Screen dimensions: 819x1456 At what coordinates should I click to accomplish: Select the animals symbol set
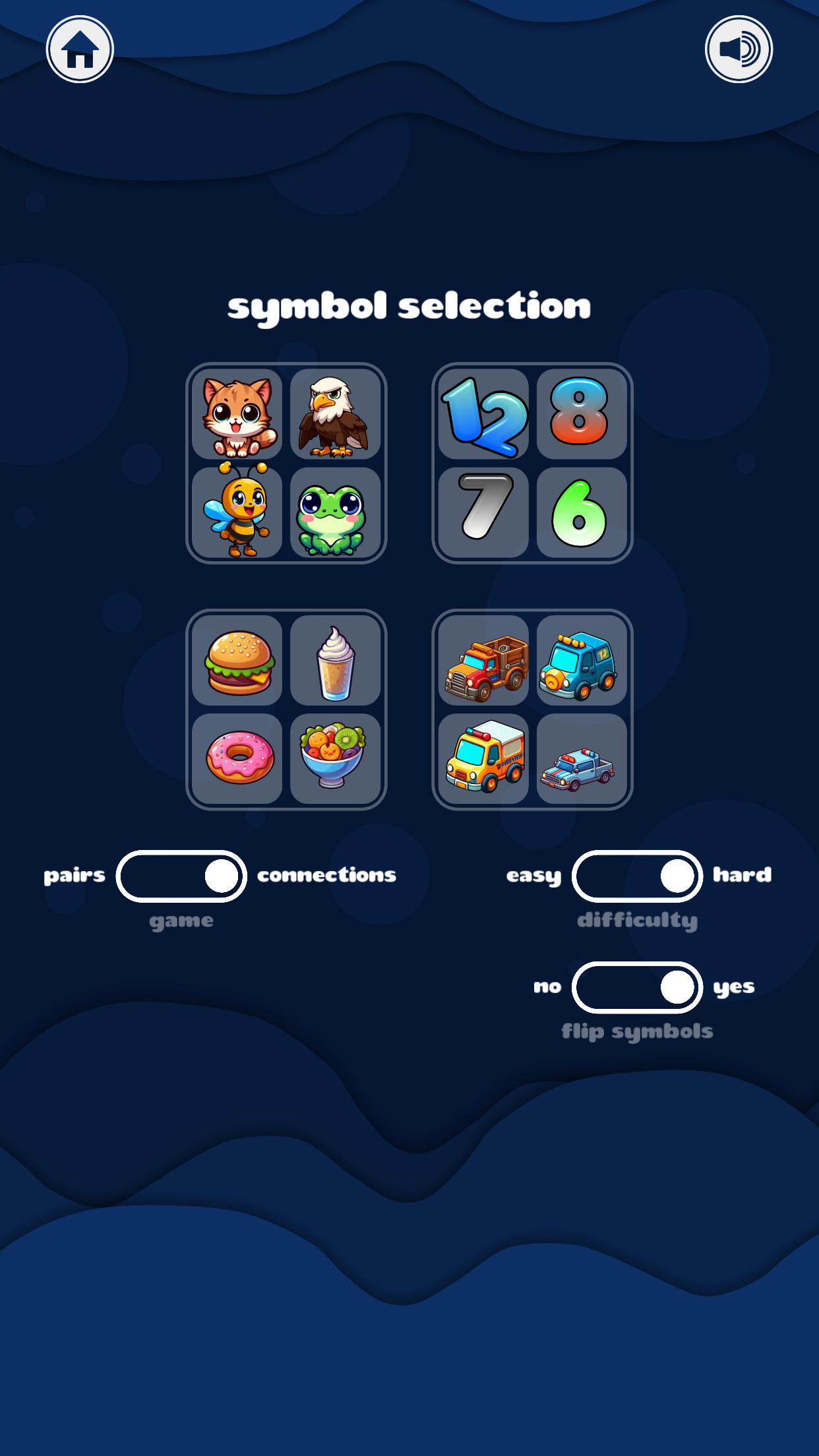(x=286, y=463)
